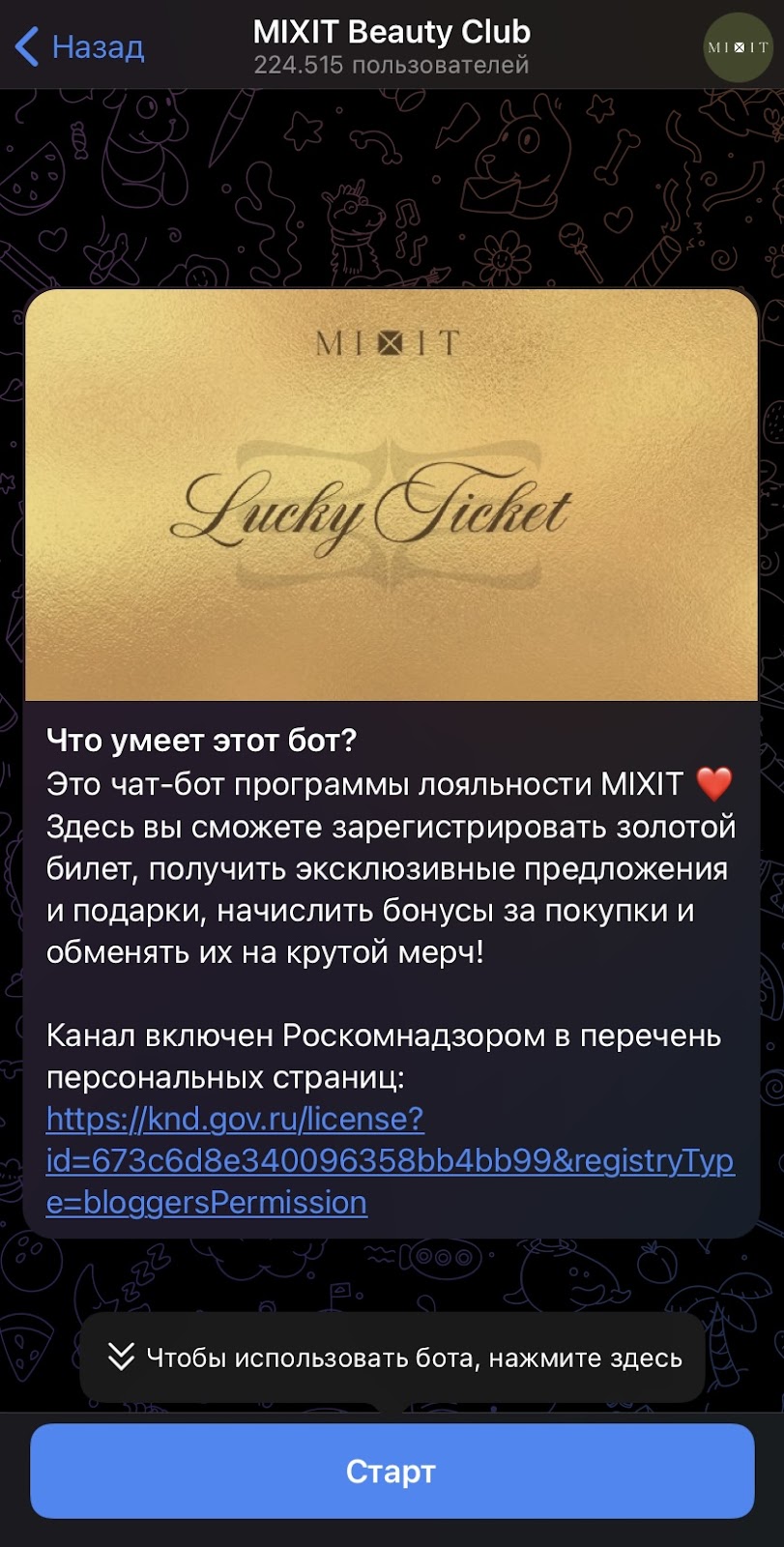Tap Старт to launch the bot
This screenshot has width=784, height=1547.
click(x=392, y=1471)
